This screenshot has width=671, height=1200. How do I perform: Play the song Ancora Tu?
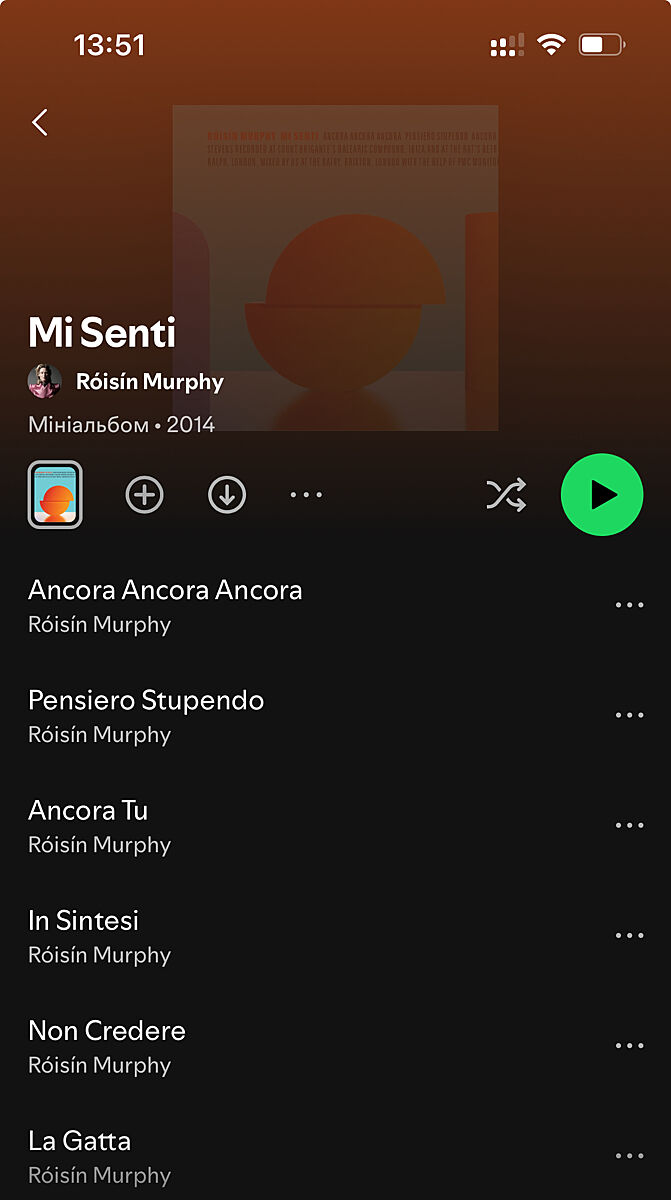(x=88, y=811)
